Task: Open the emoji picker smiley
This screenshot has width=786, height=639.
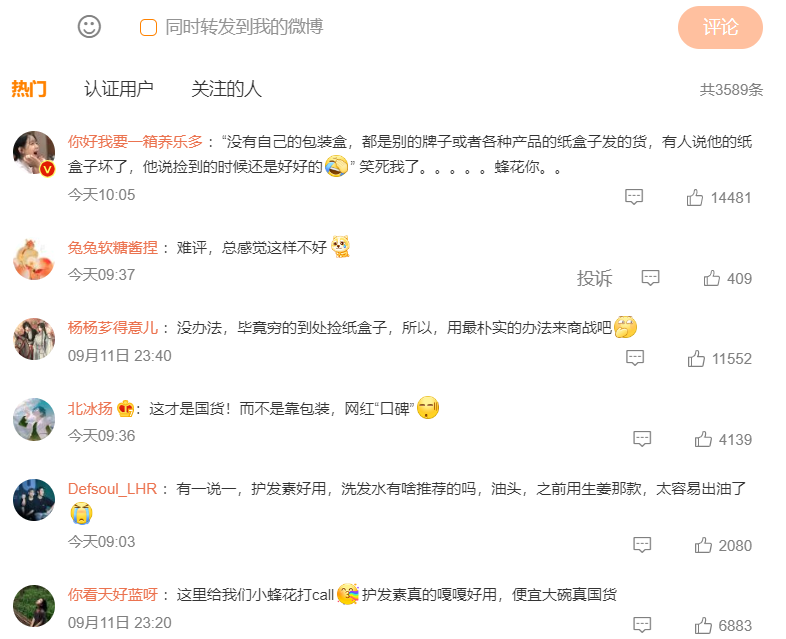Action: [x=89, y=27]
